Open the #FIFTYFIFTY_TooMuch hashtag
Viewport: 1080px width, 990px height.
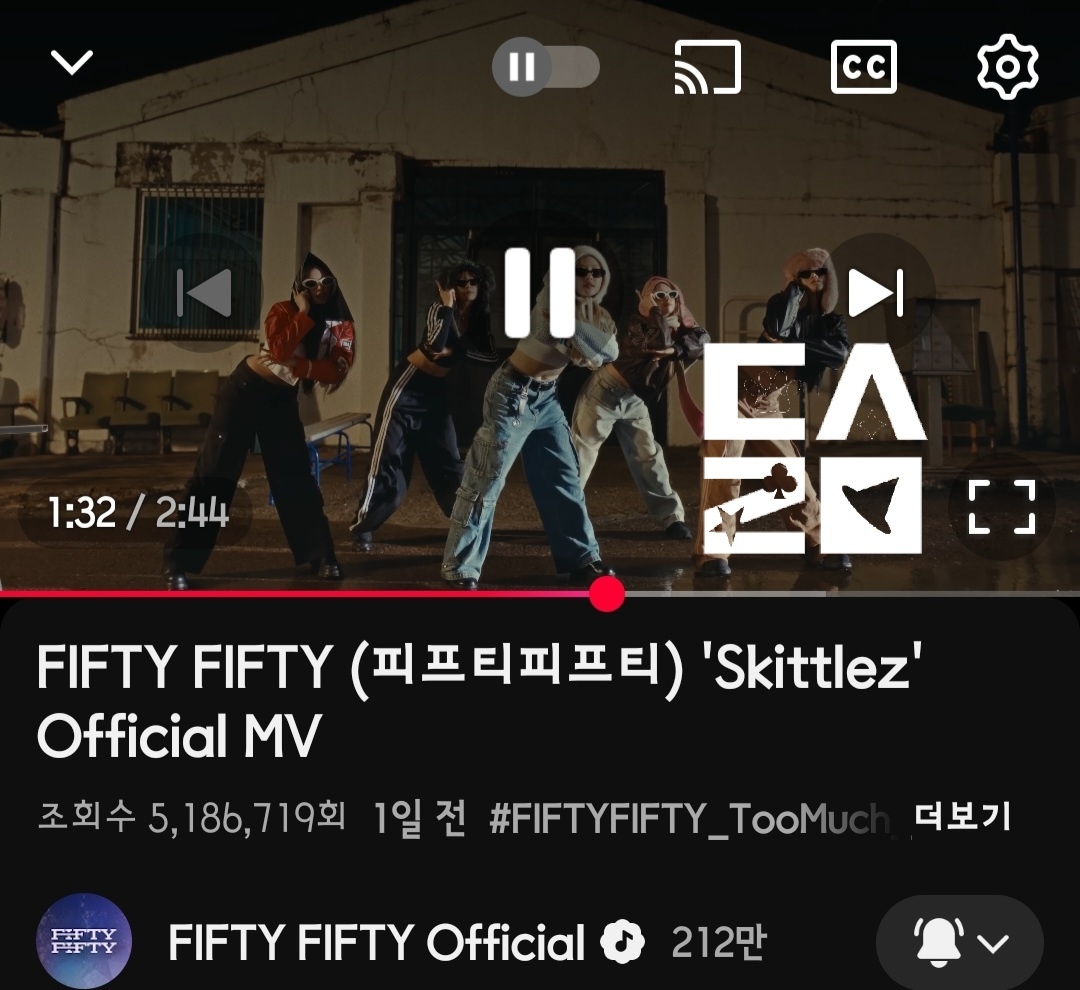[690, 819]
